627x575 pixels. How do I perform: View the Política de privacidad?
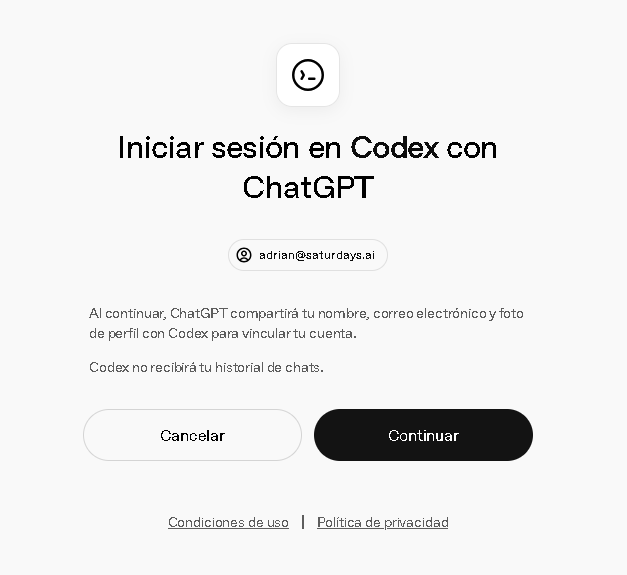(382, 522)
